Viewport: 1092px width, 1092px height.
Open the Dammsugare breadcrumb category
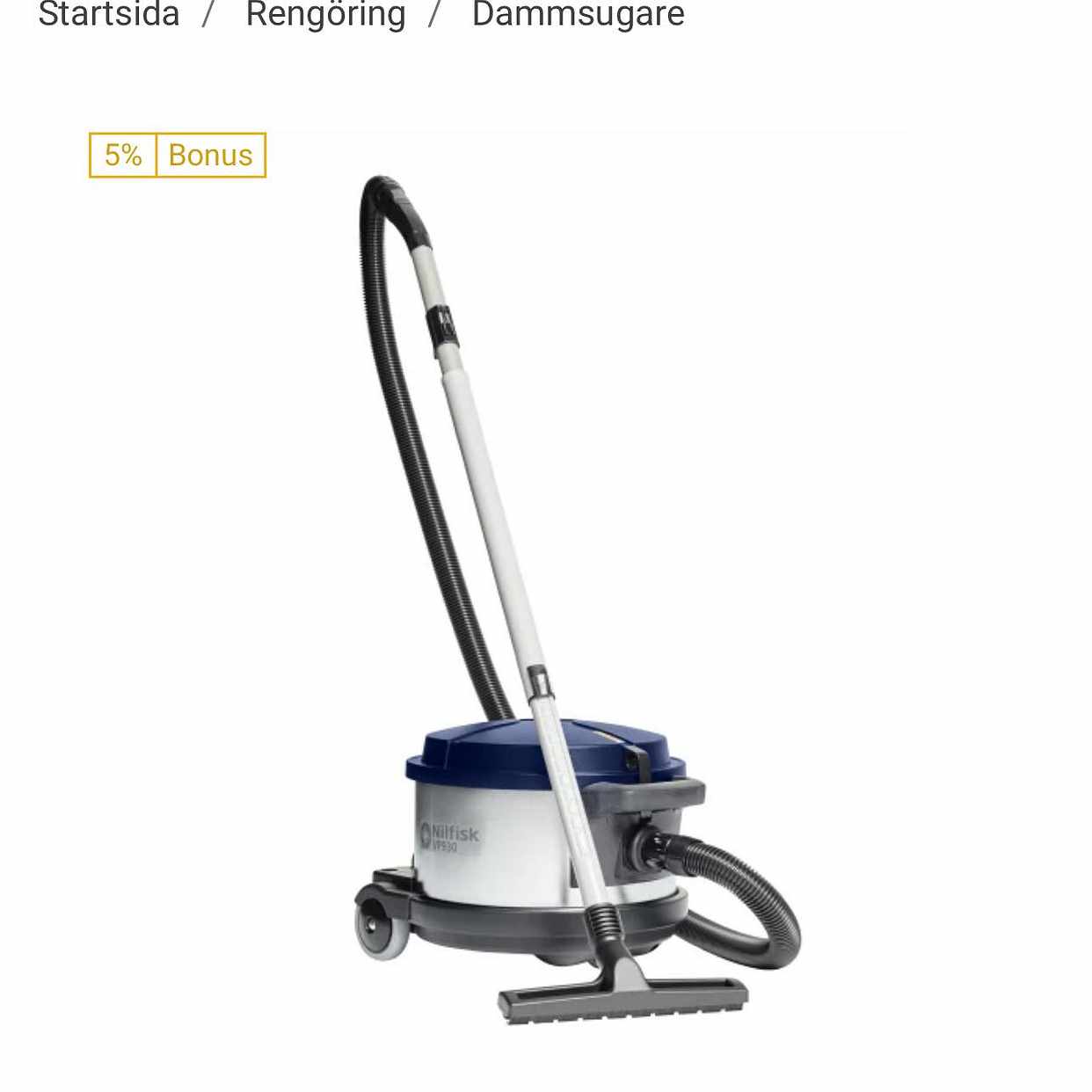click(x=578, y=14)
